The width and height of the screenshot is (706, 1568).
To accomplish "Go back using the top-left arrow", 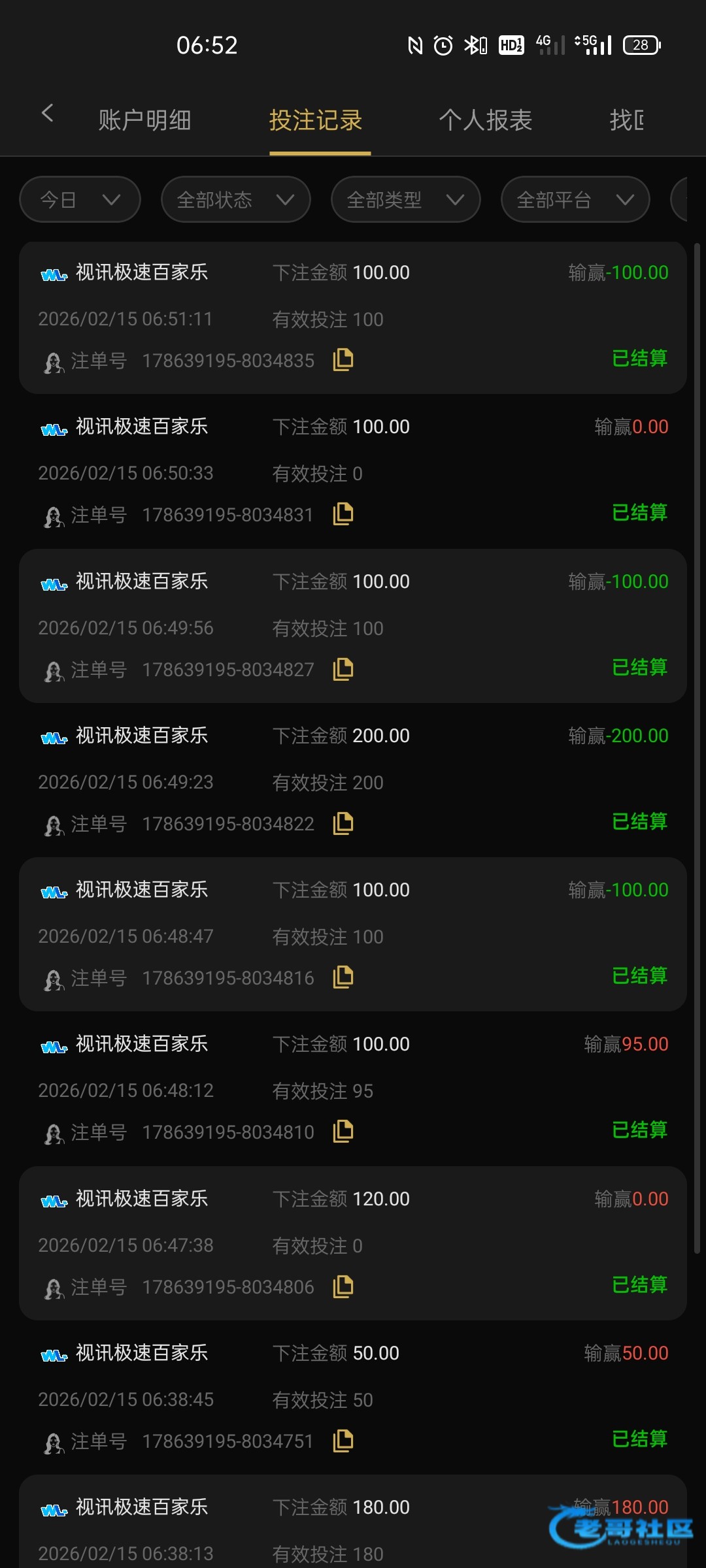I will (x=47, y=114).
